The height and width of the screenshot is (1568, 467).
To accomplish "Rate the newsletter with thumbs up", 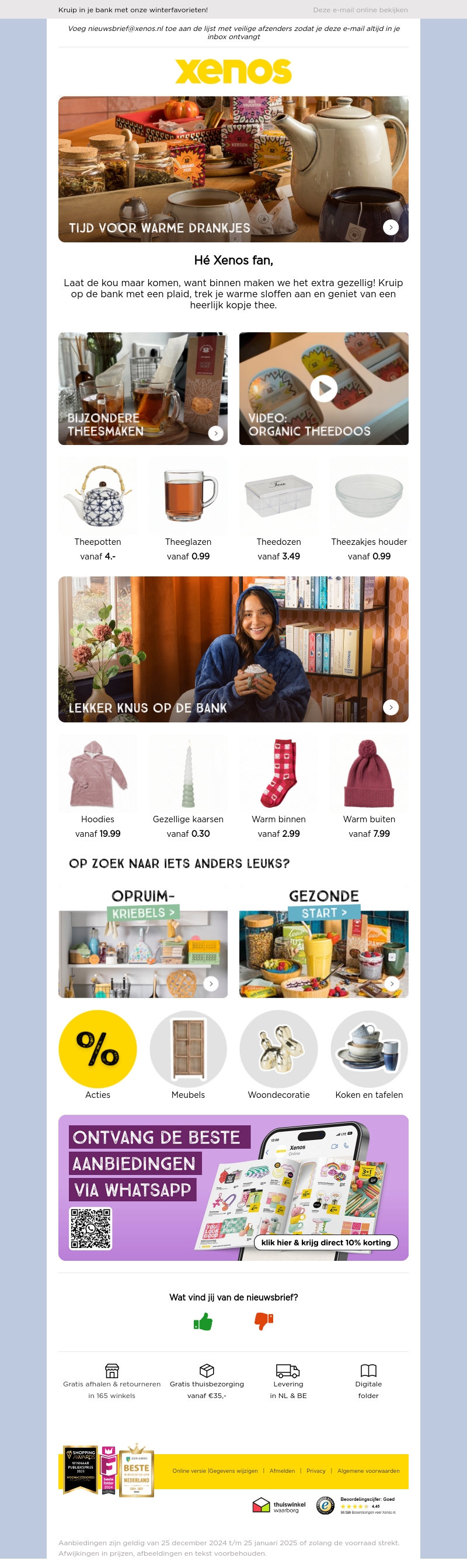I will point(203,1322).
